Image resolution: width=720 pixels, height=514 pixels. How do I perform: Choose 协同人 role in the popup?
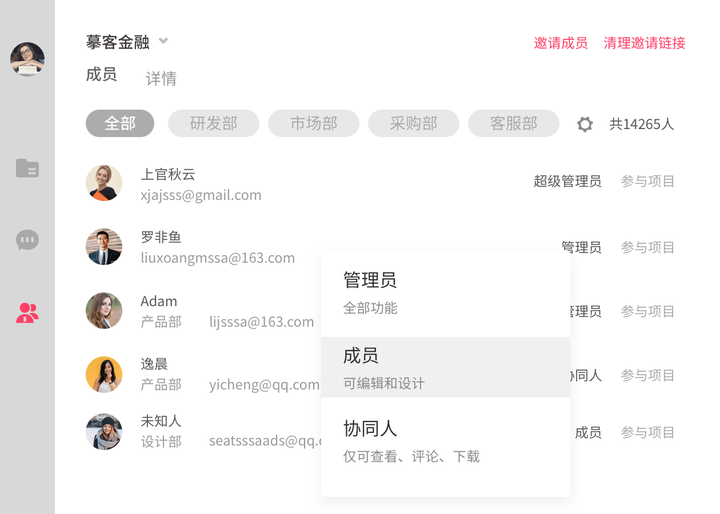445,441
